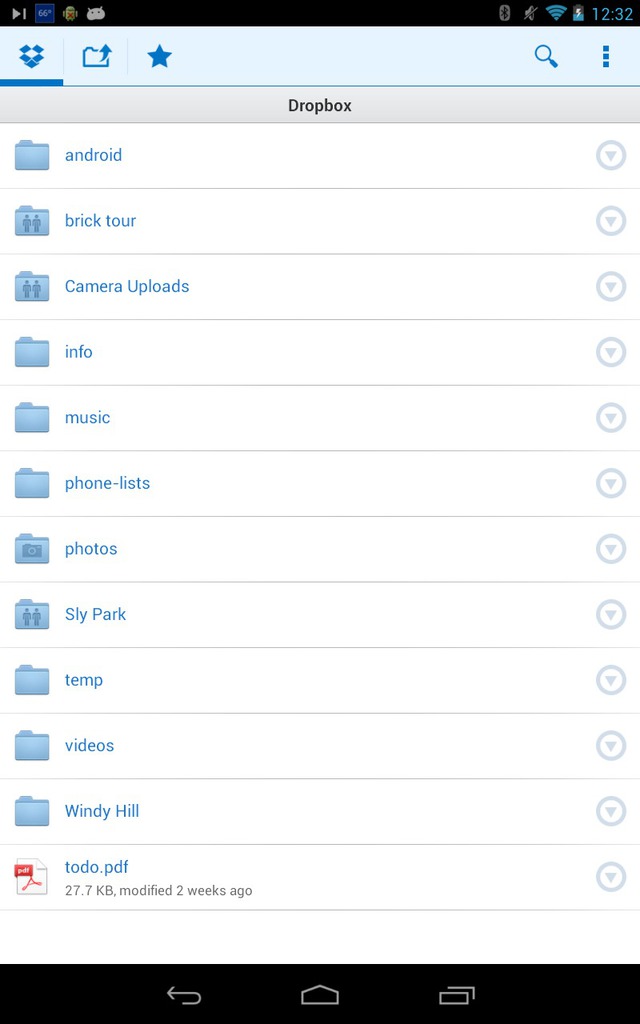Open the photos folder
The width and height of the screenshot is (640, 1024).
pos(320,549)
